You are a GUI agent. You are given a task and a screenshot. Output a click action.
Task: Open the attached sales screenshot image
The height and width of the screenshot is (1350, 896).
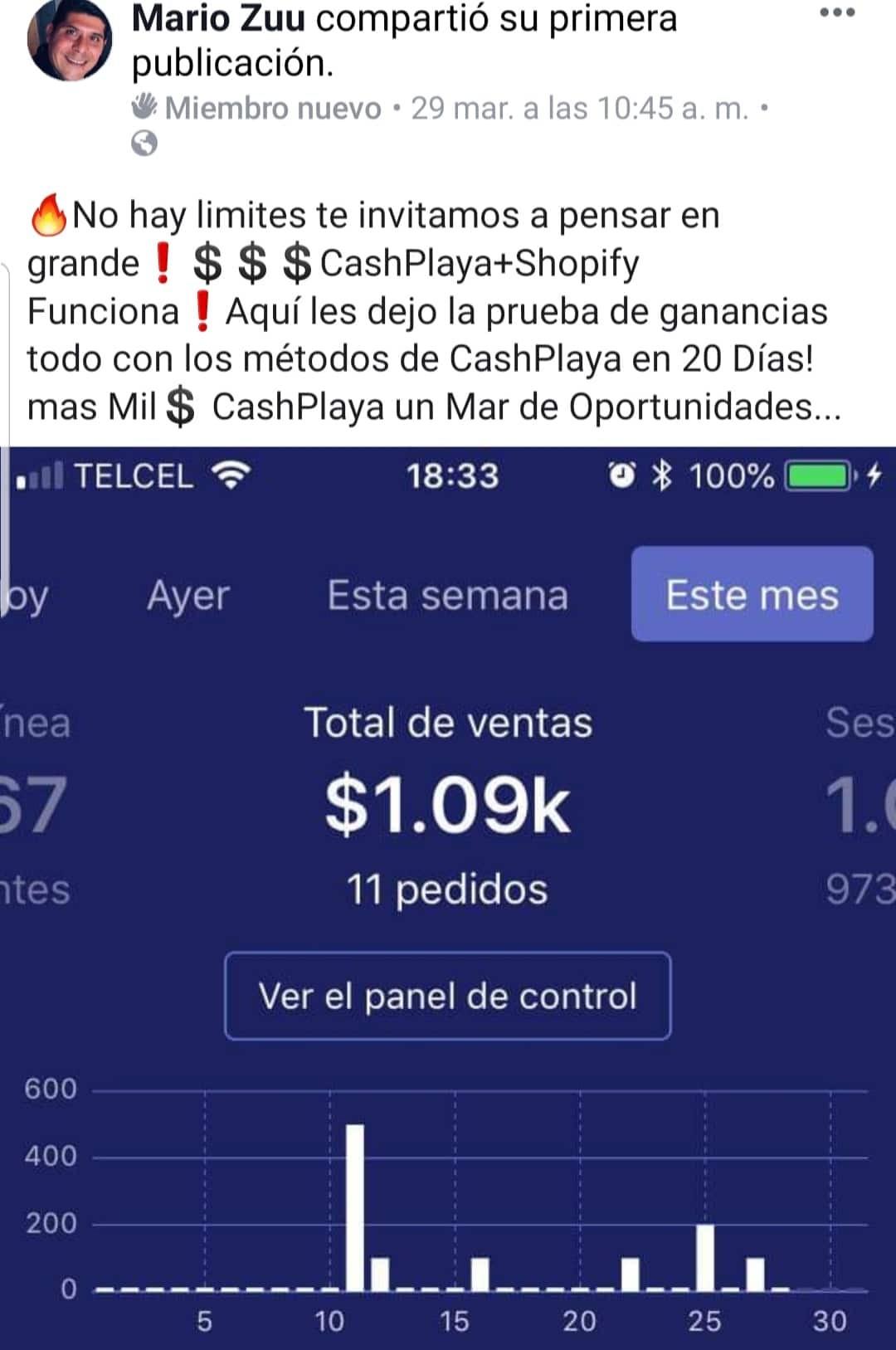448,896
